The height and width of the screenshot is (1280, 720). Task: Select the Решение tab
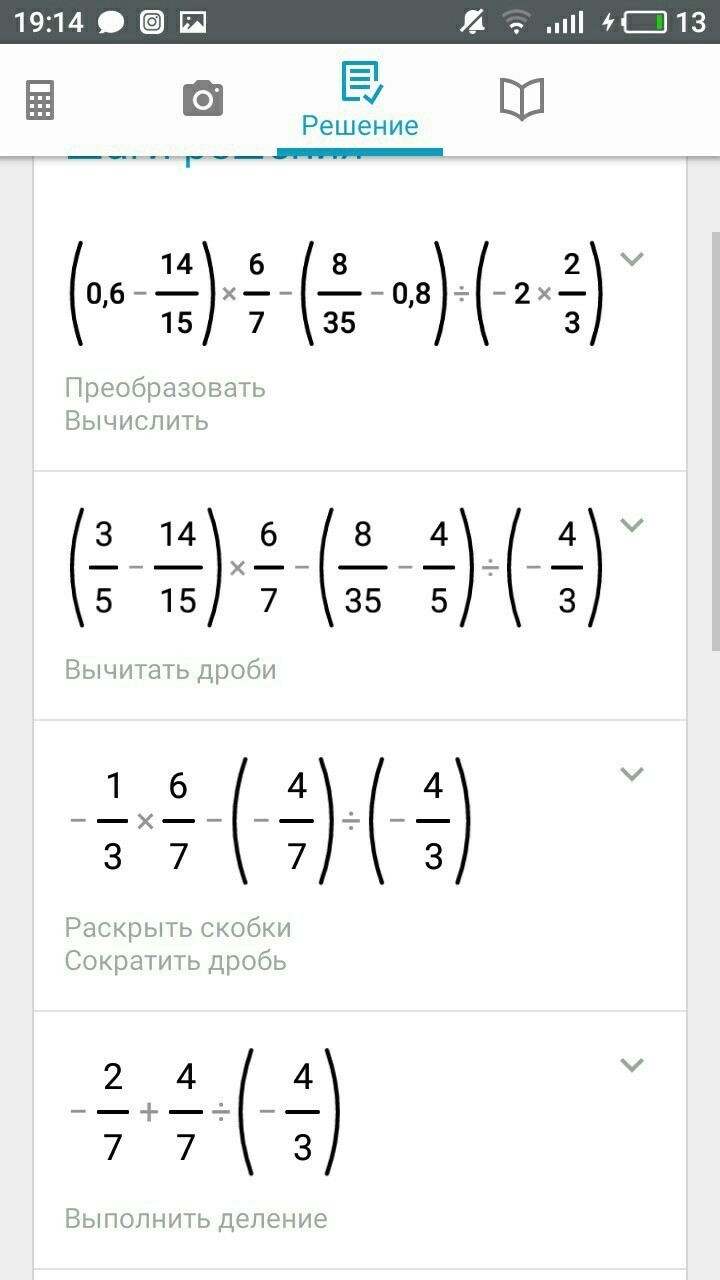360,100
